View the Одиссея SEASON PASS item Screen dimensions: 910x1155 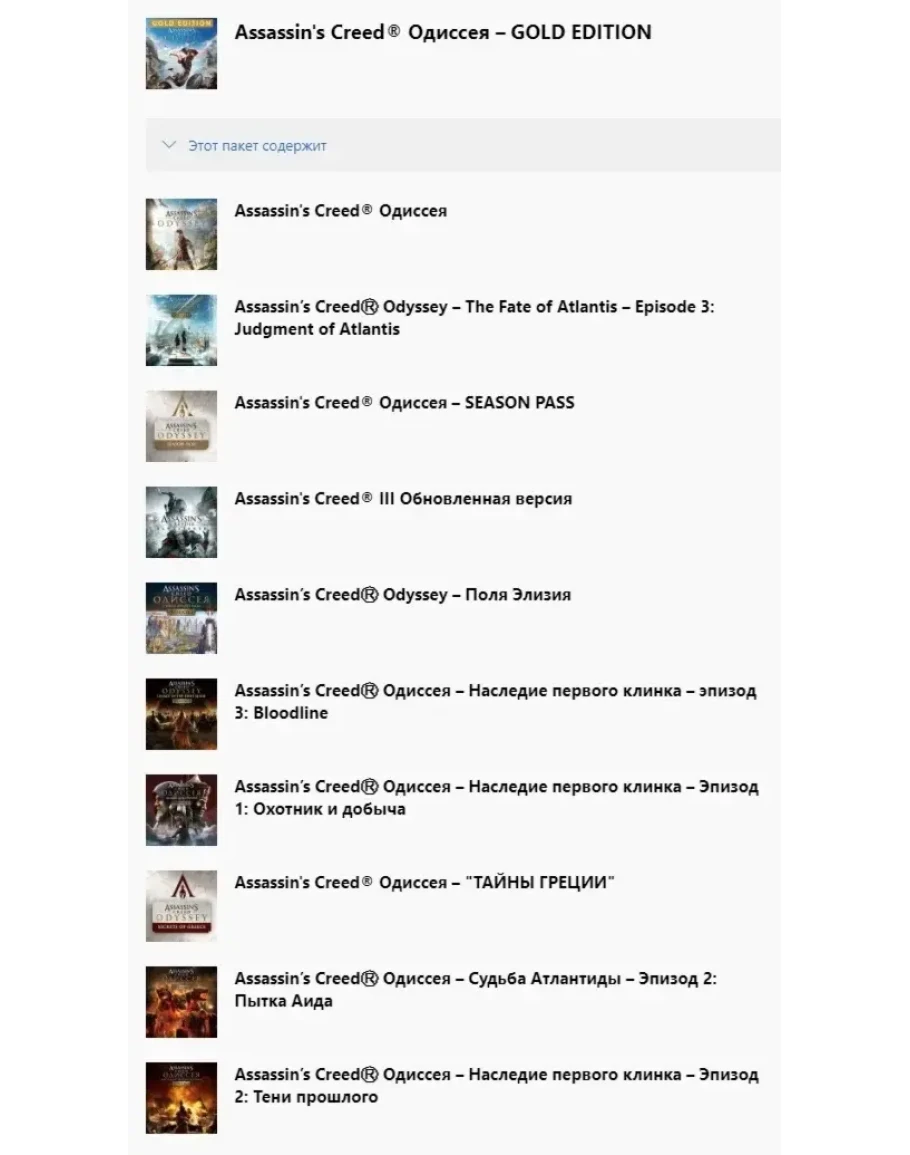pos(404,403)
